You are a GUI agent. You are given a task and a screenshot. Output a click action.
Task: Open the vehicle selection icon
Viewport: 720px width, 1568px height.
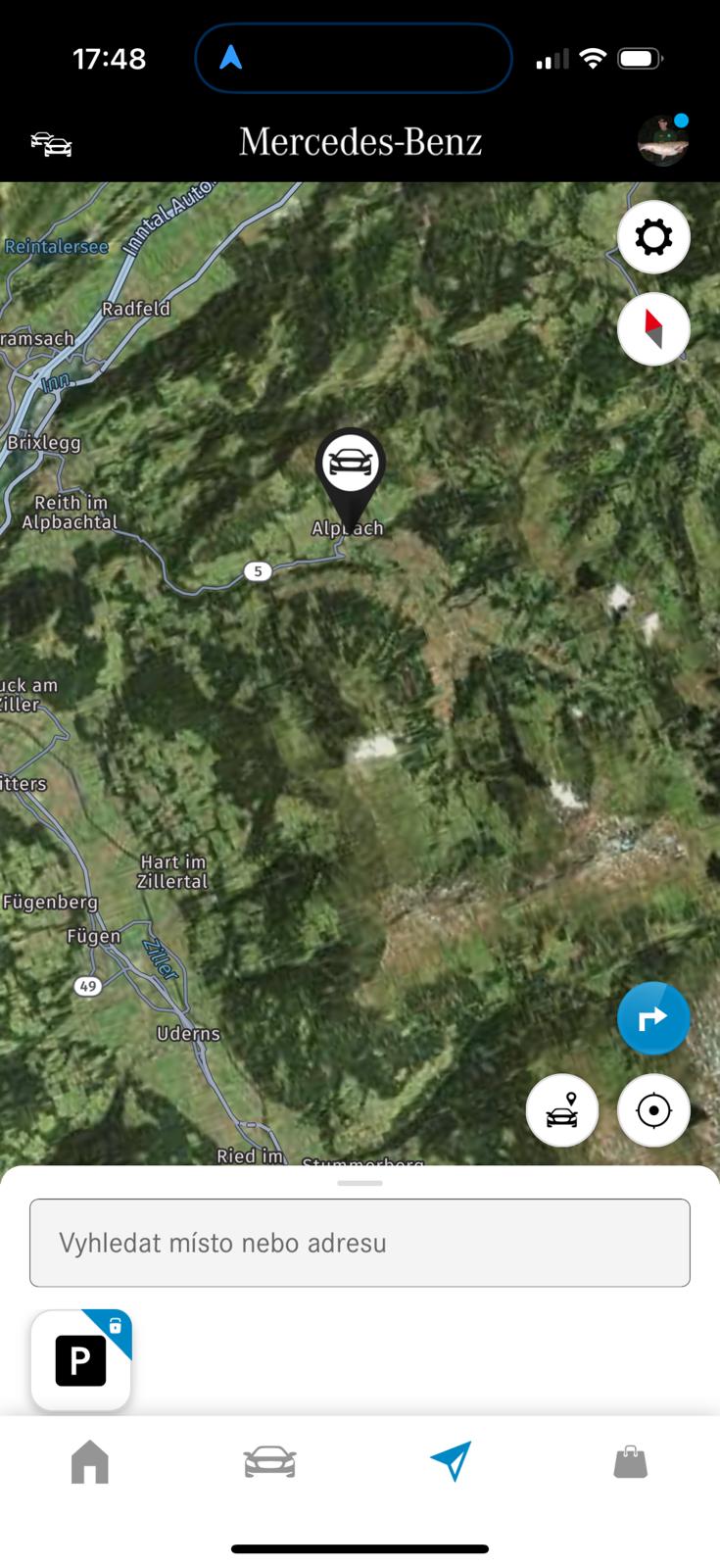pyautogui.click(x=52, y=144)
